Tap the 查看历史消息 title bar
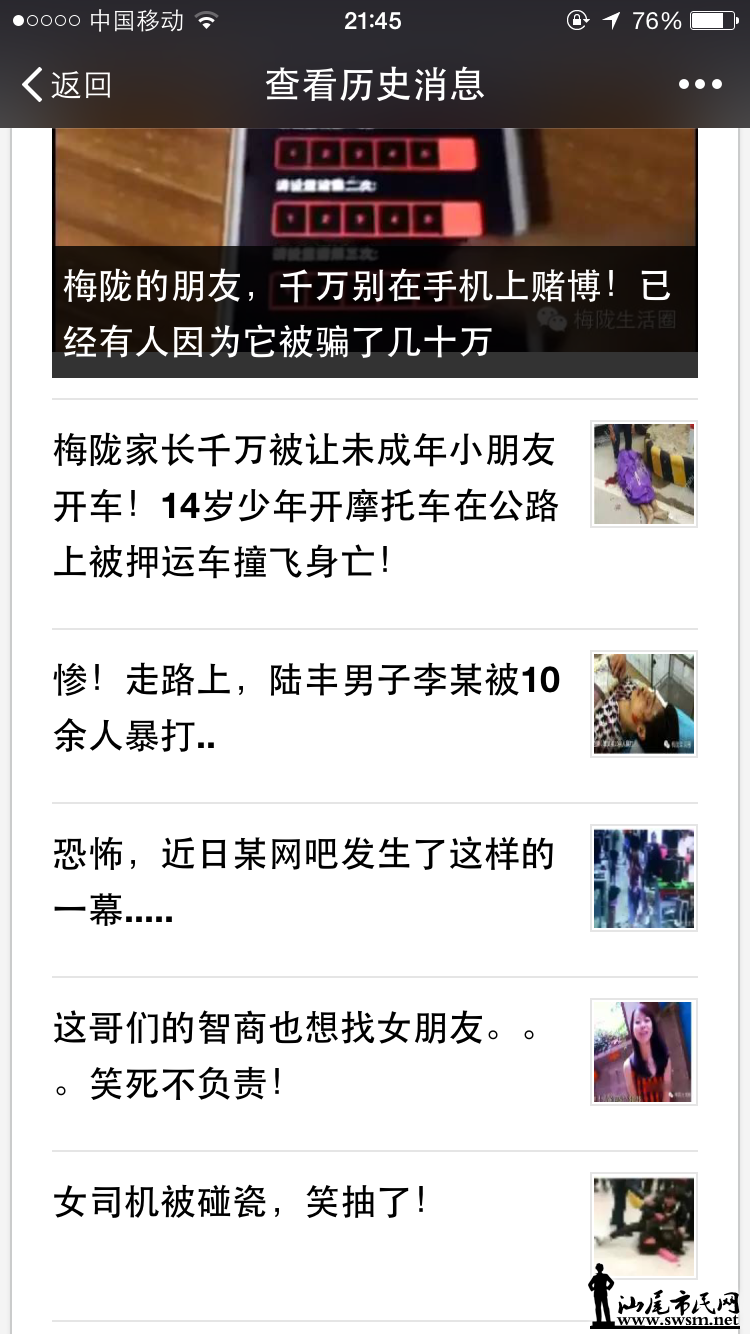Viewport: 750px width, 1334px height. [x=375, y=85]
